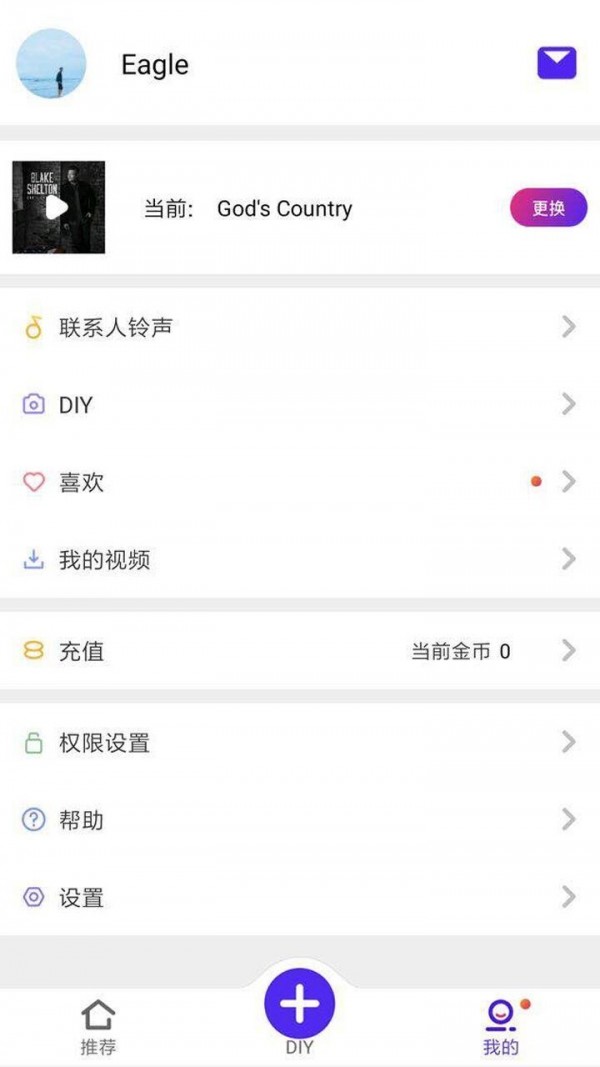Viewport: 600px width, 1067px height.
Task: Open the DIY row in the list
Action: point(300,405)
